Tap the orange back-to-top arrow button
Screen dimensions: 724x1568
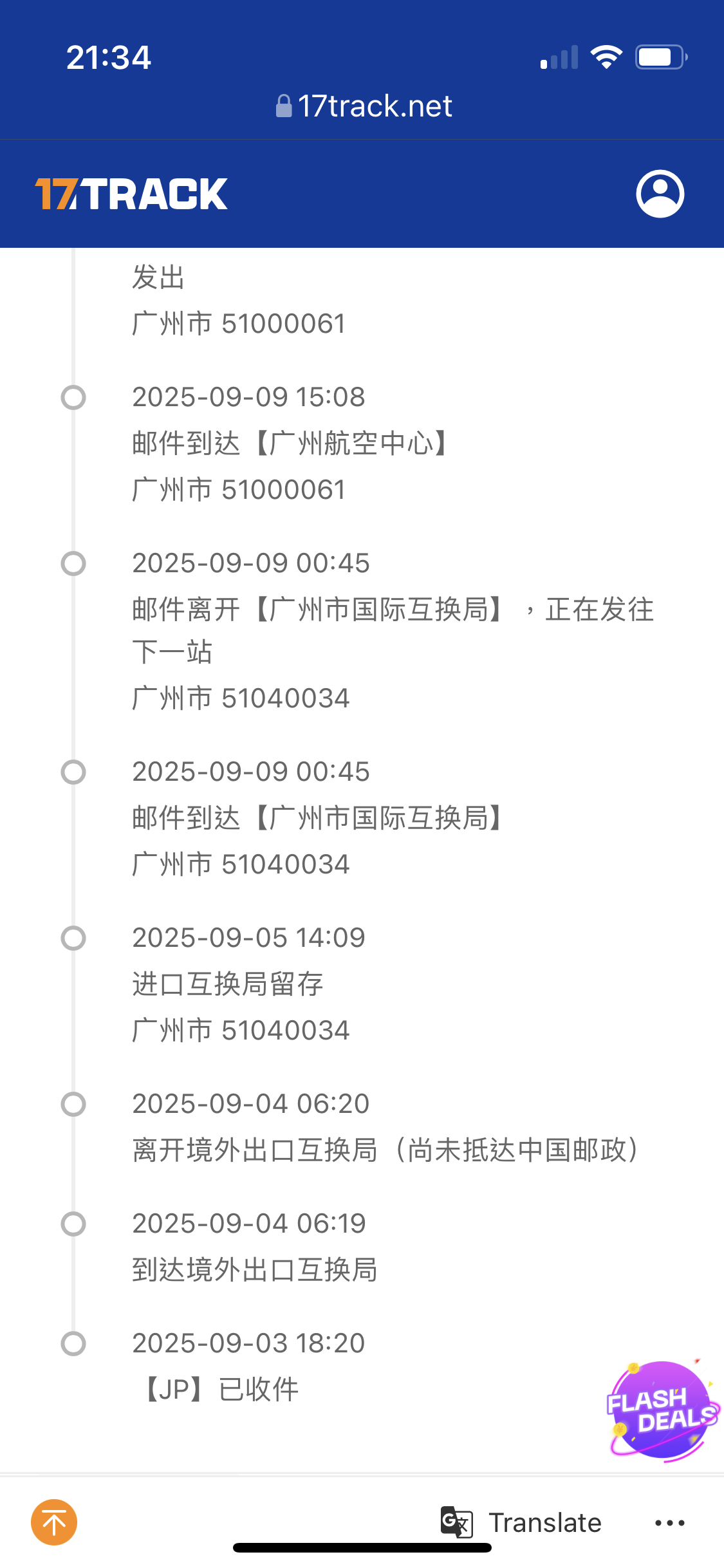point(54,1522)
